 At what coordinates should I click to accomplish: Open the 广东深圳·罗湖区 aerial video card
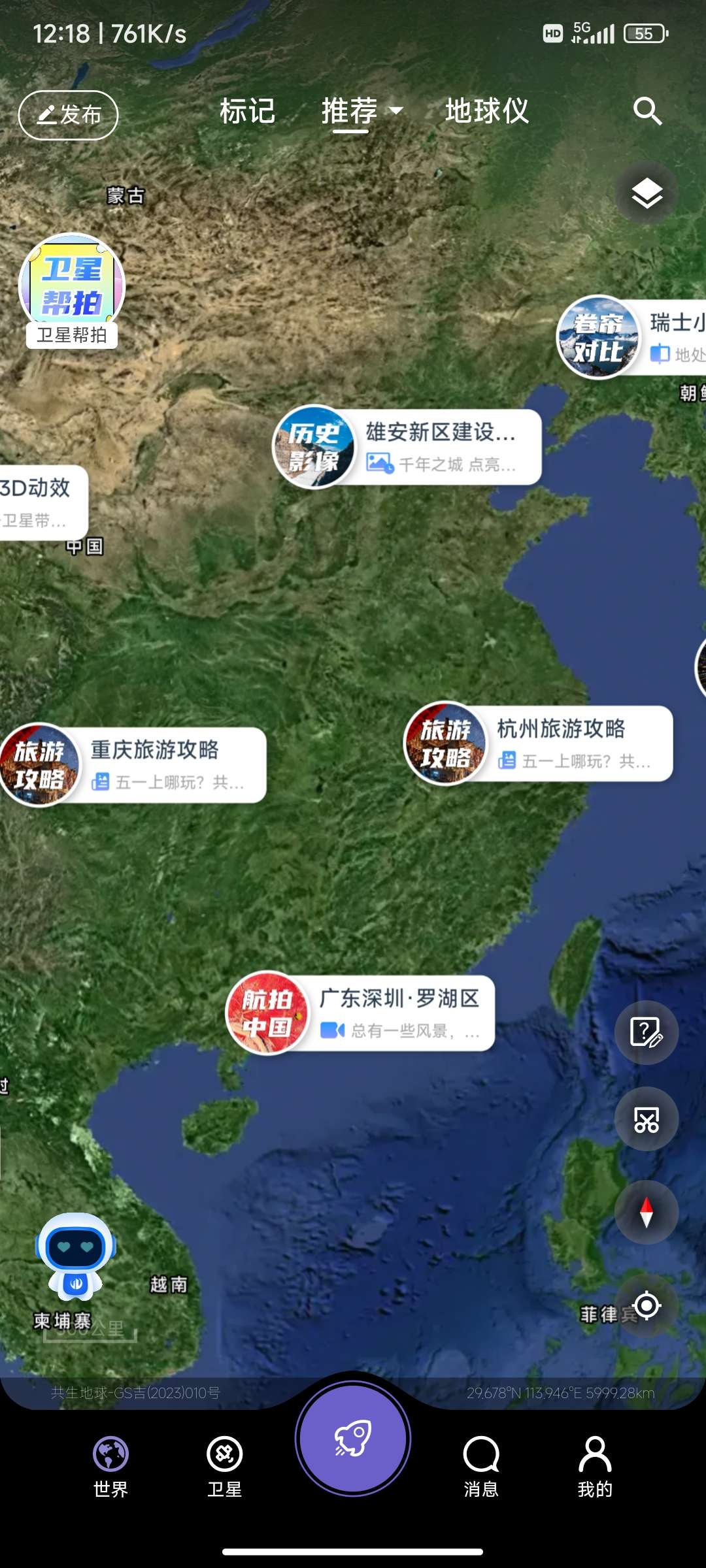coord(361,1013)
